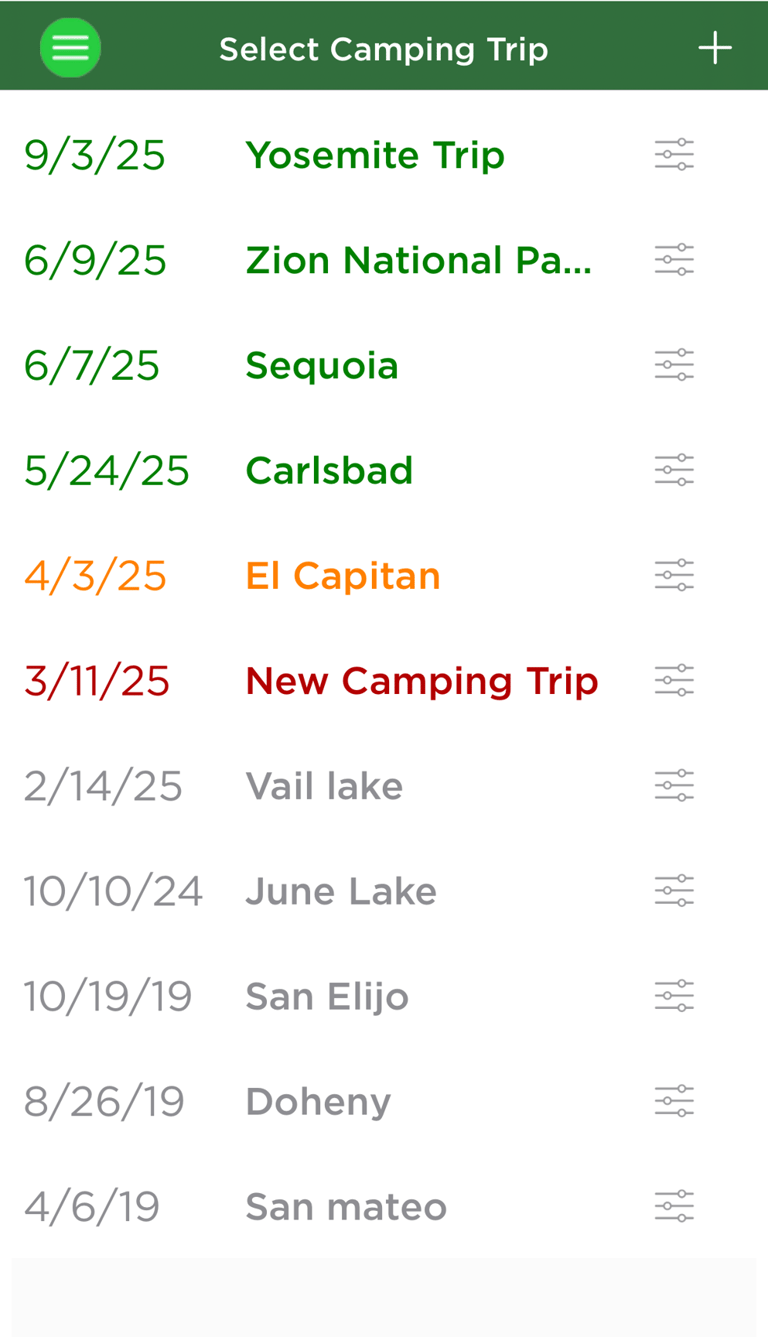Viewport: 768px width, 1337px height.
Task: Open the hamburger menu button
Action: coord(70,47)
